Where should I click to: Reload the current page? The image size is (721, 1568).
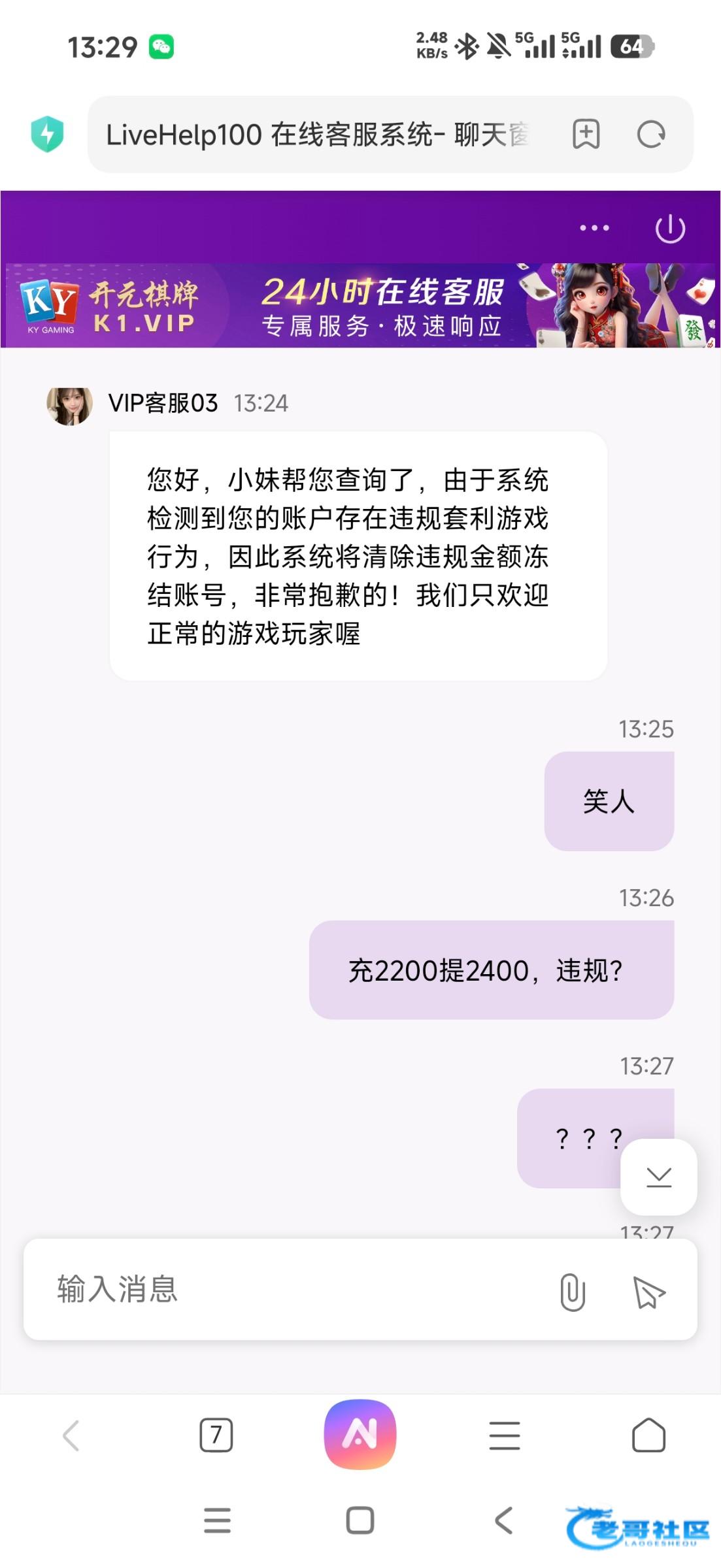click(x=650, y=135)
